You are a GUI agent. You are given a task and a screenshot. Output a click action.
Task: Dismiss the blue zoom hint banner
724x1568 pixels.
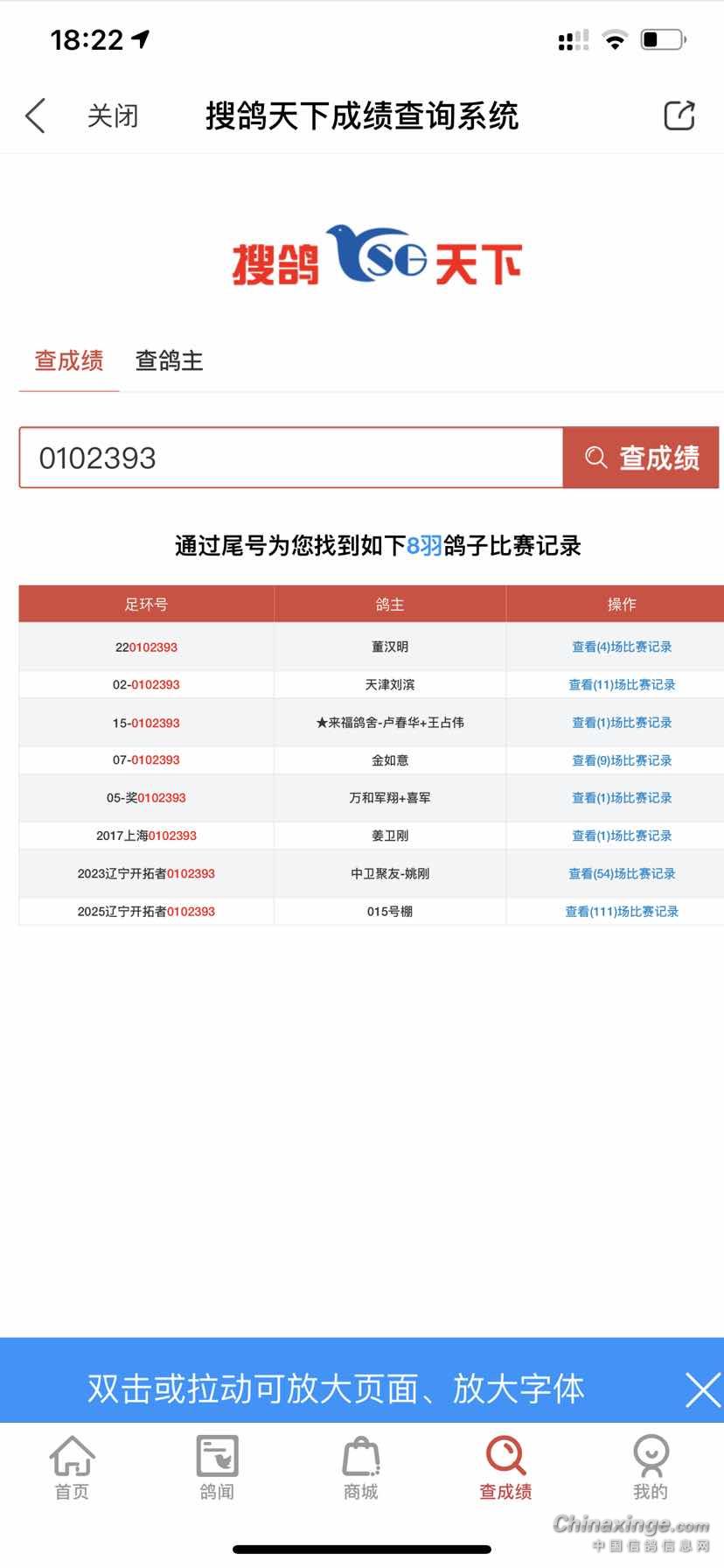(702, 1389)
